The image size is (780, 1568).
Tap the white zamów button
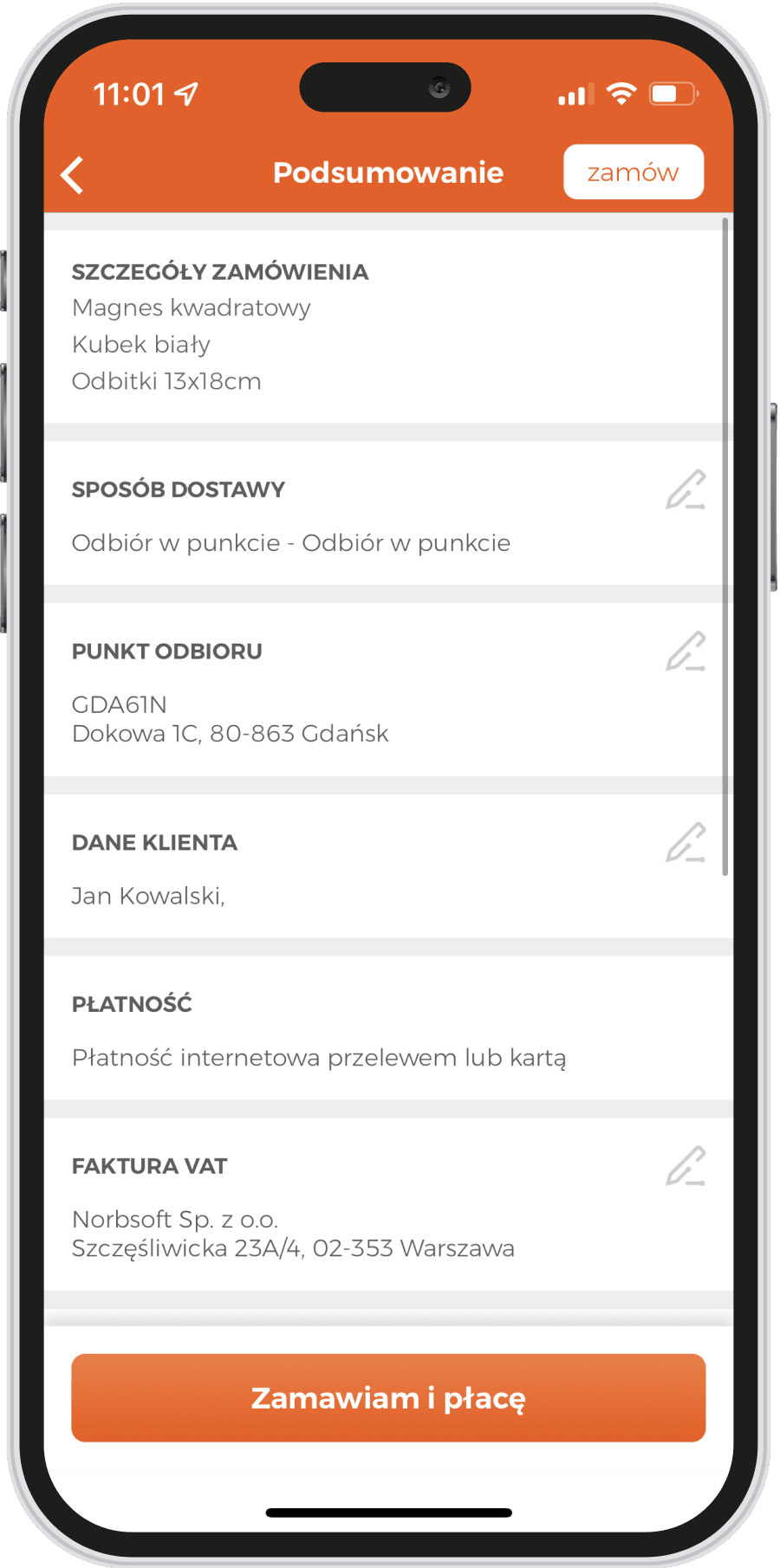634,172
